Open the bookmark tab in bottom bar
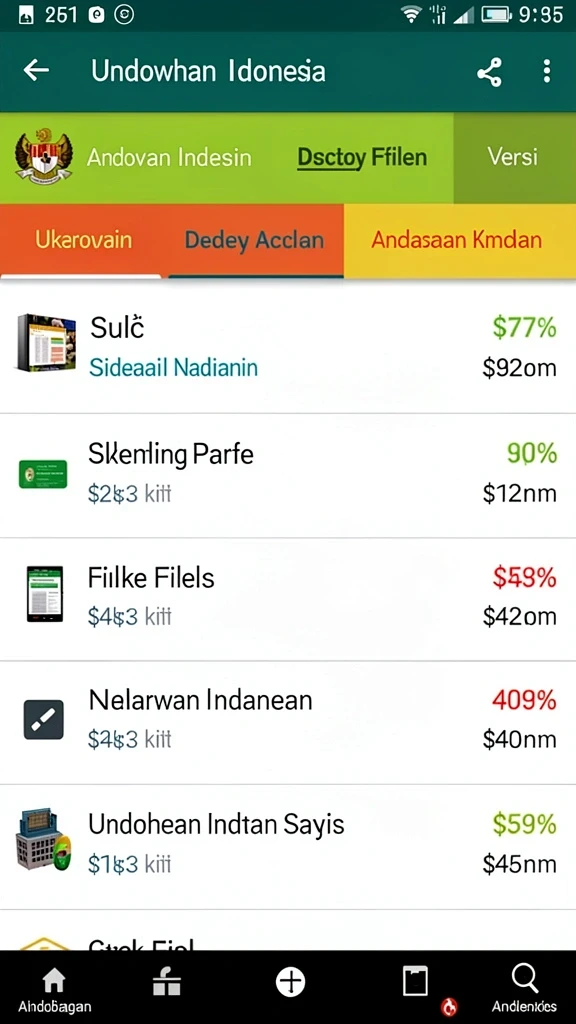The height and width of the screenshot is (1024, 576). pos(415,981)
